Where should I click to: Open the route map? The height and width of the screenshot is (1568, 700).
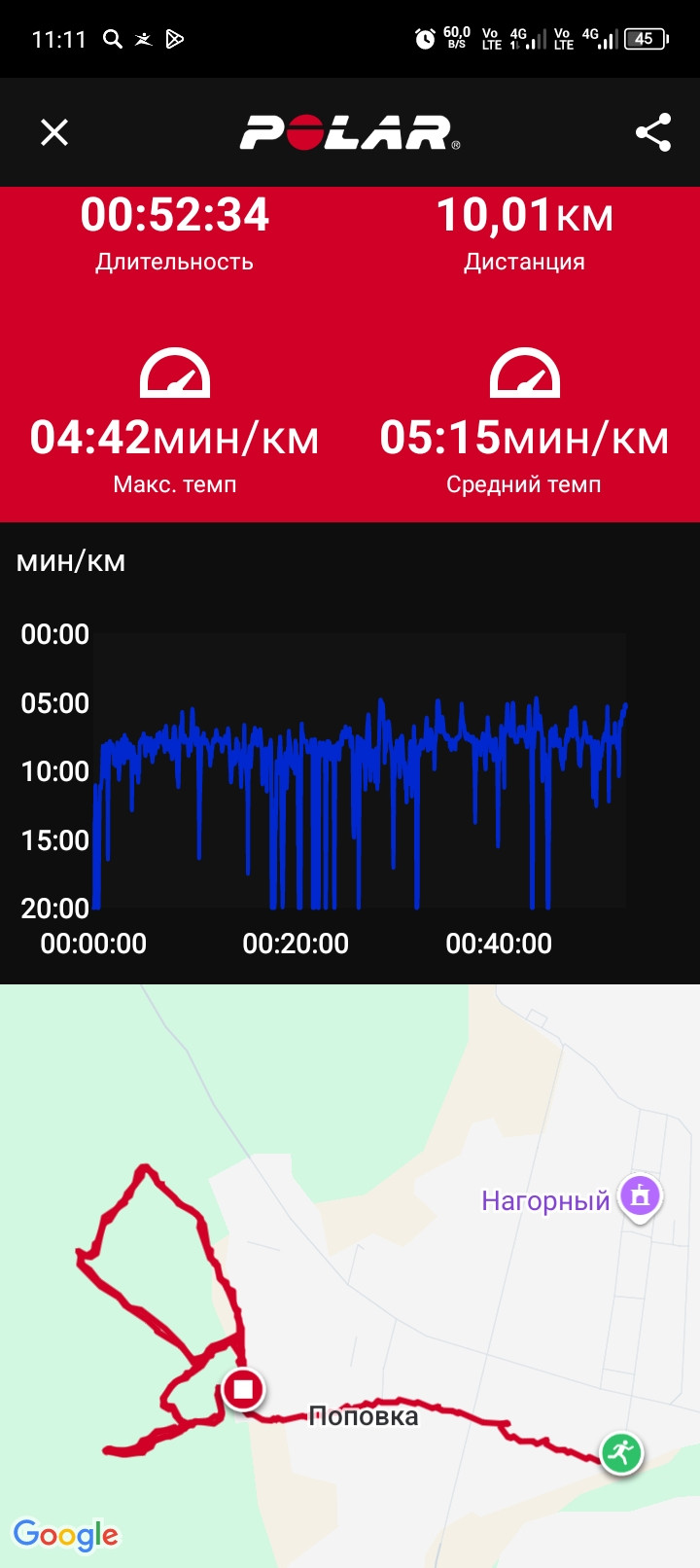tap(350, 1275)
